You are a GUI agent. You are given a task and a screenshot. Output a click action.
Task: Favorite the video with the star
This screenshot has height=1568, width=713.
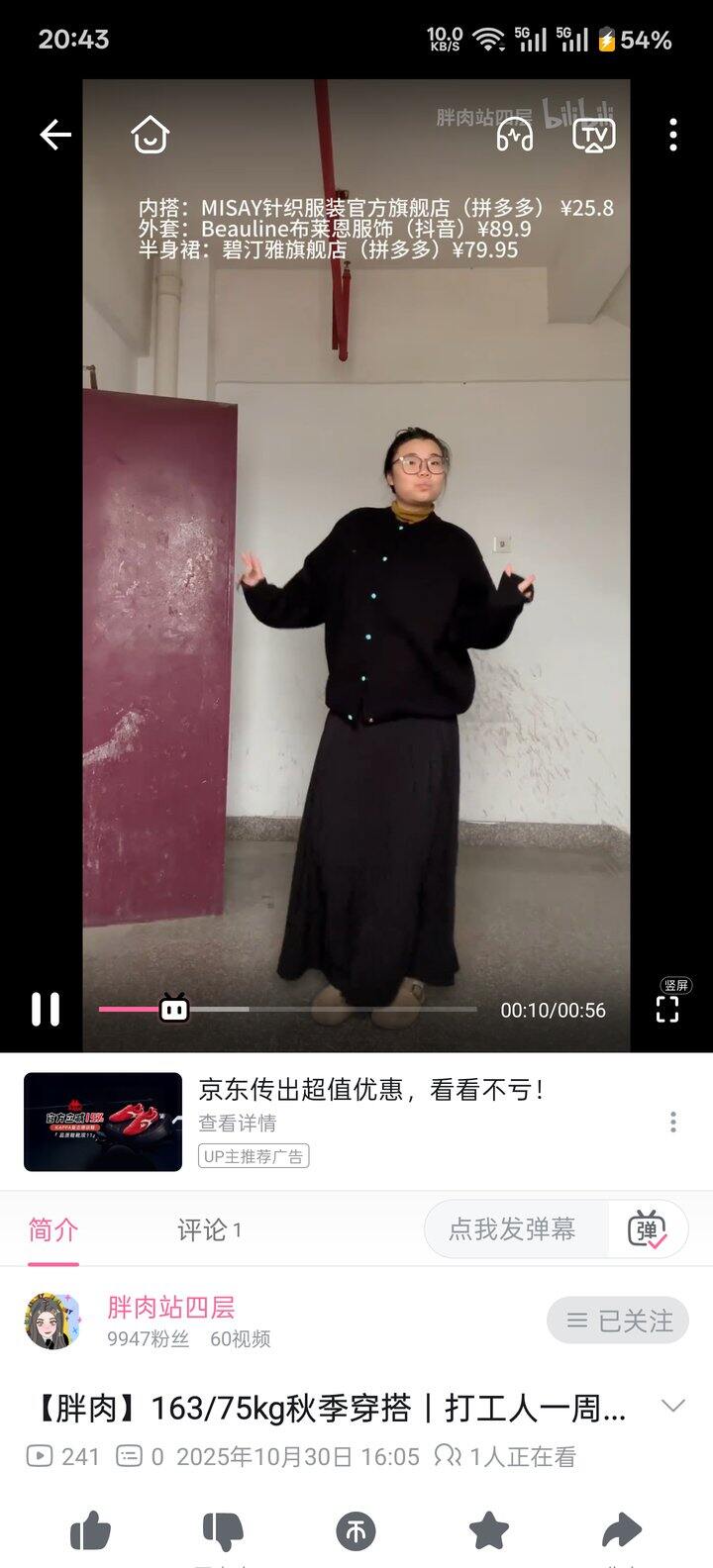click(489, 1530)
